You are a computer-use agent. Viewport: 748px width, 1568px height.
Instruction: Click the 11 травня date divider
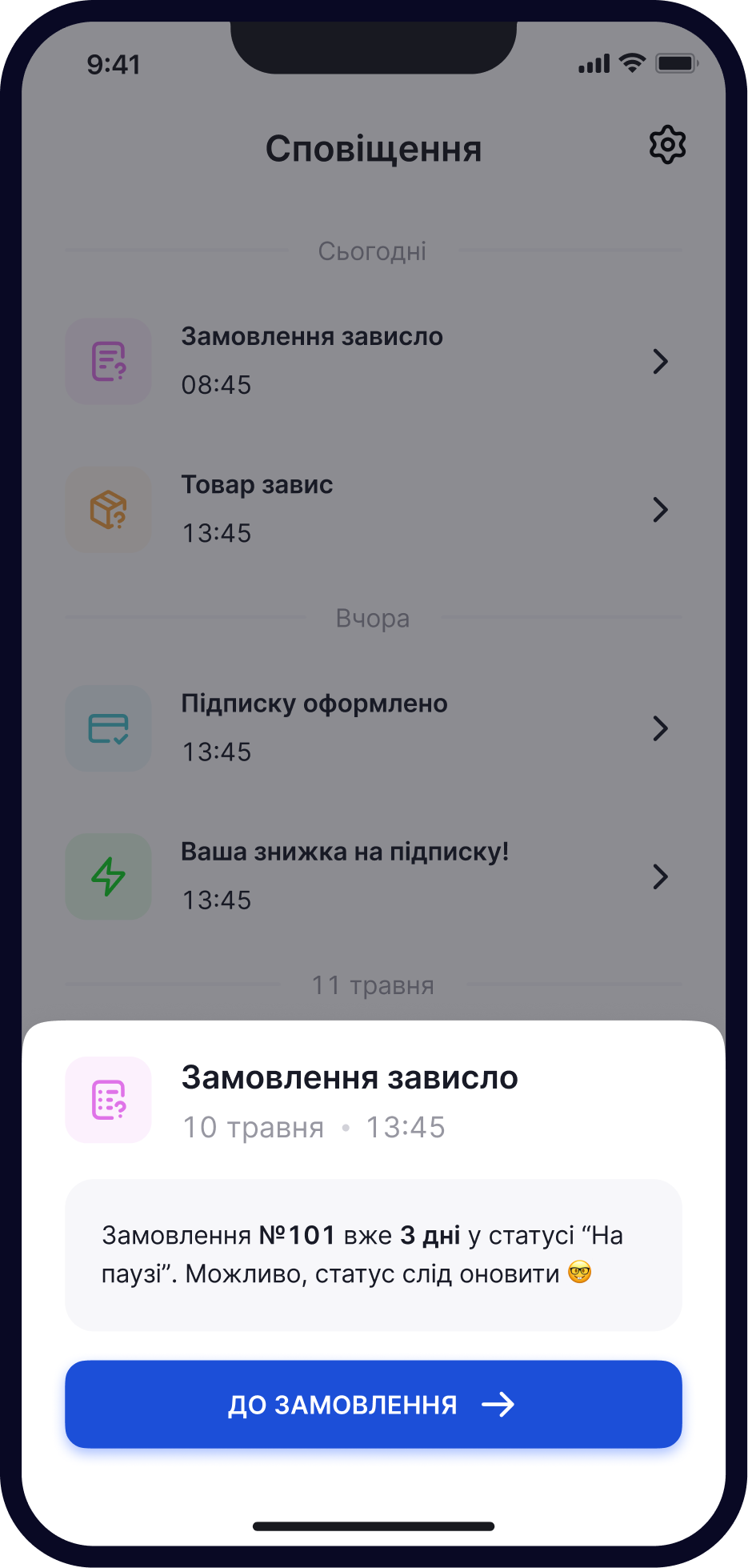[373, 986]
